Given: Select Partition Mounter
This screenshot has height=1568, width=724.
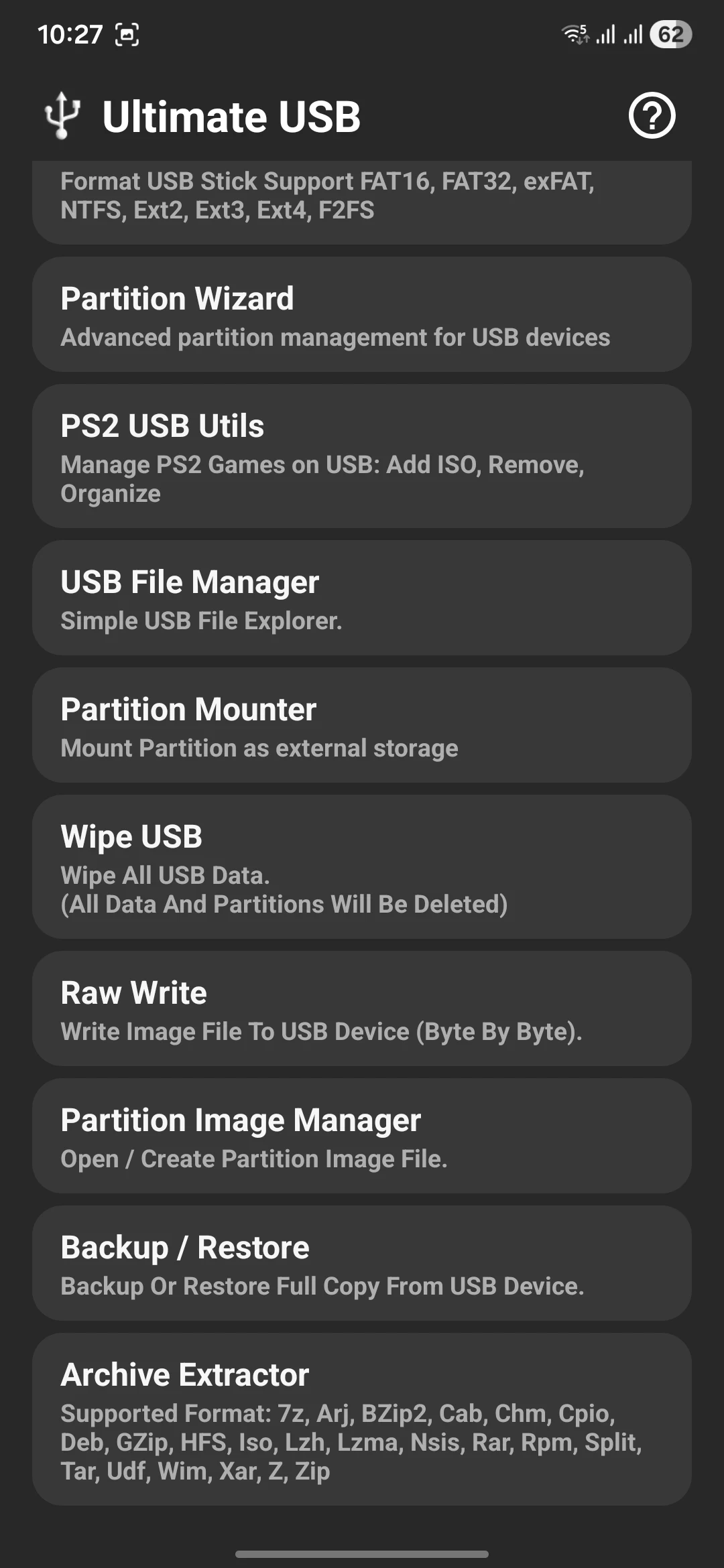Looking at the screenshot, I should coord(362,726).
